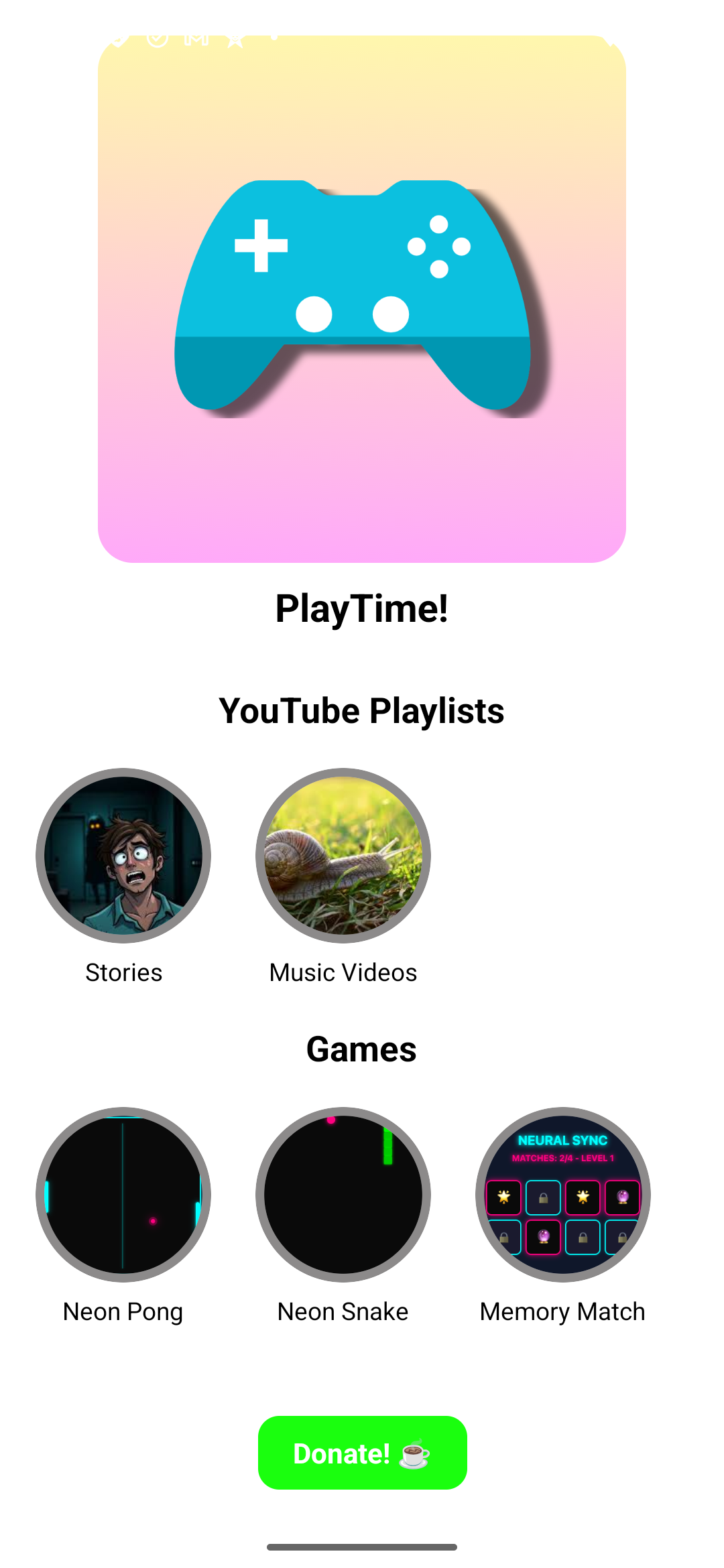Open the Music Videos playlist
Screen dimensions: 724x1568
(343, 856)
